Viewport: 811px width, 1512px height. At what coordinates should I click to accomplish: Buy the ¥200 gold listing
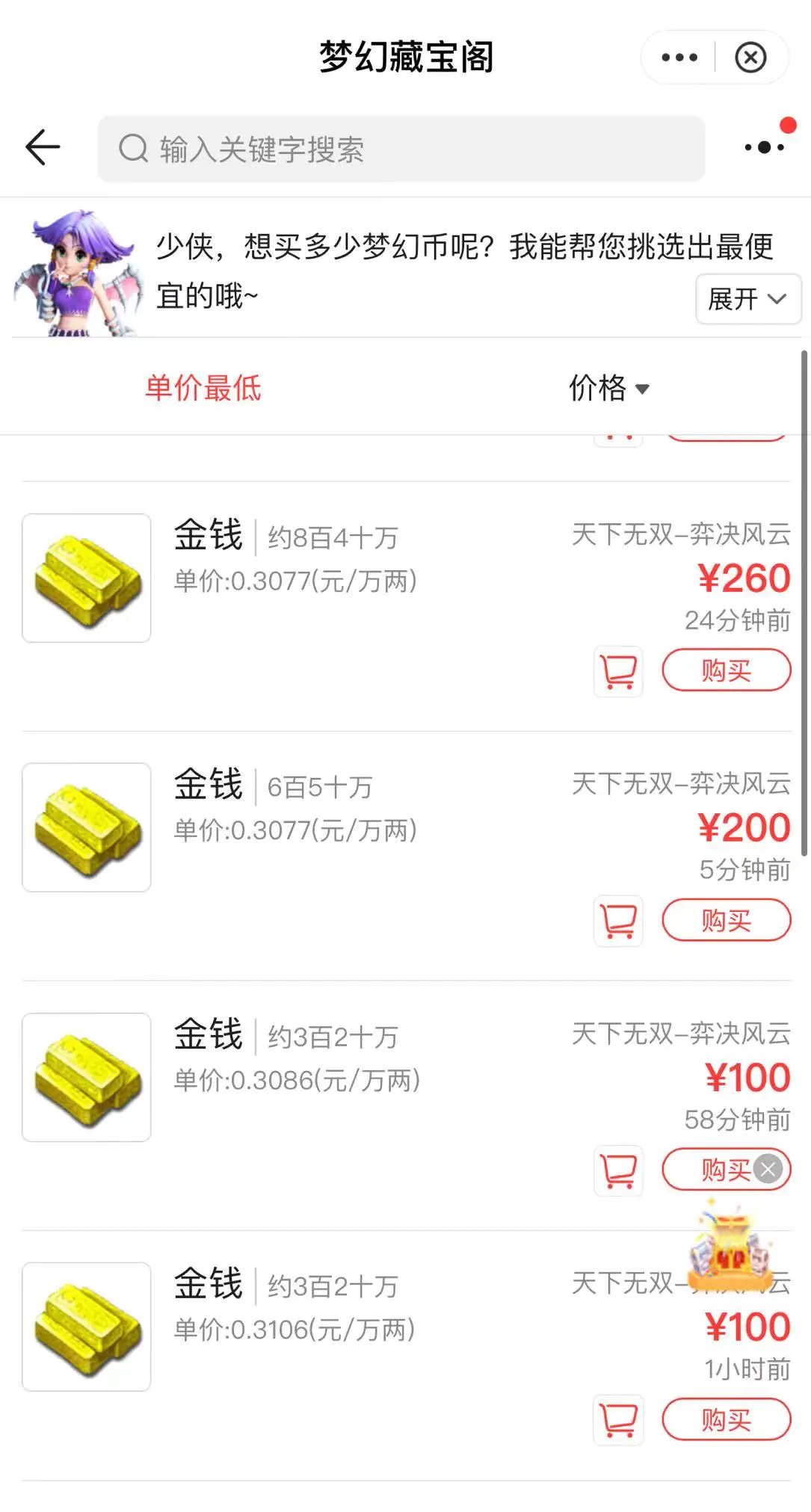[726, 920]
